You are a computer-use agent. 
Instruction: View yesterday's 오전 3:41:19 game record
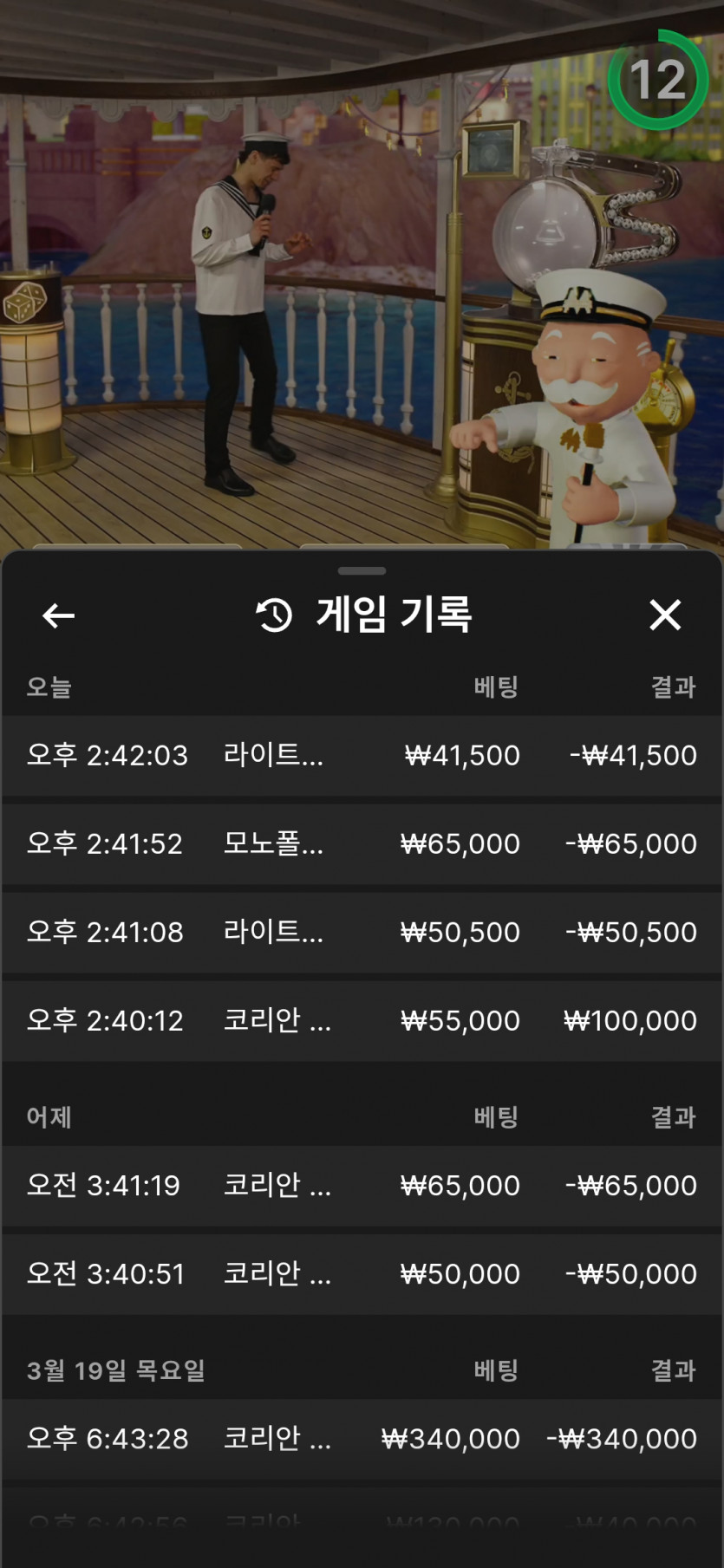[x=362, y=1185]
